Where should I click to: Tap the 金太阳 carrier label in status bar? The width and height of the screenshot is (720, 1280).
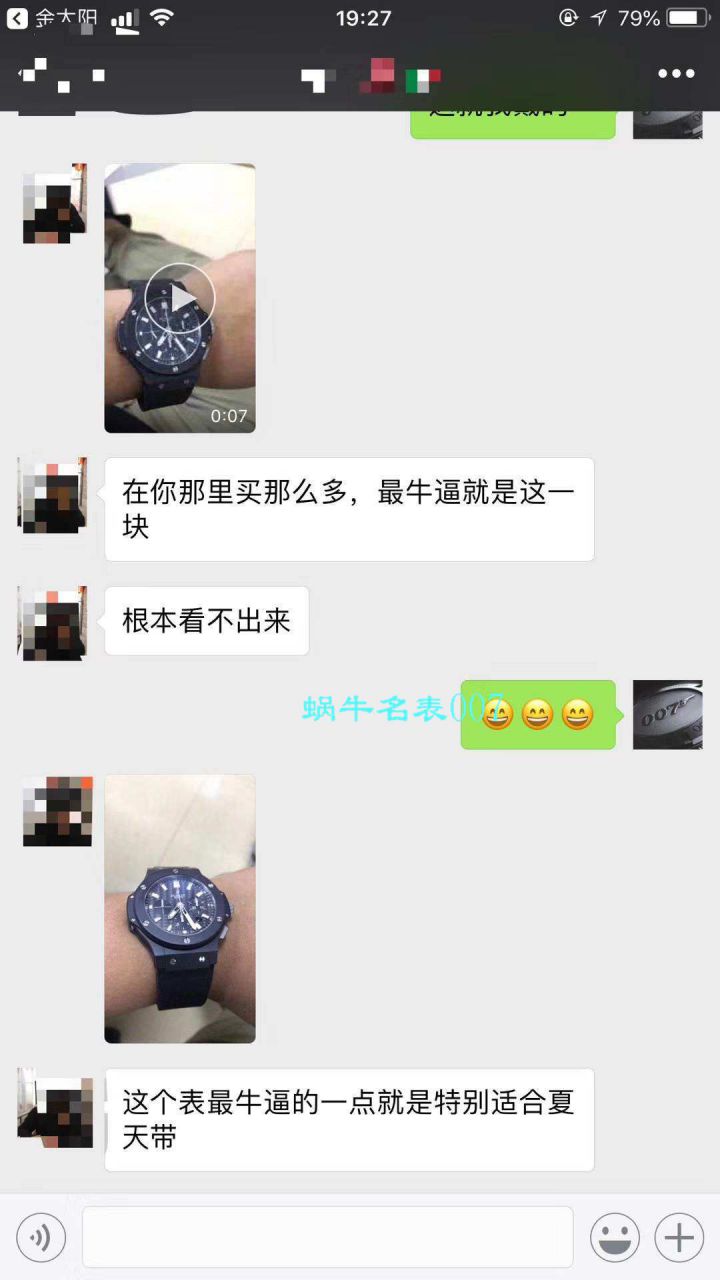[x=62, y=16]
